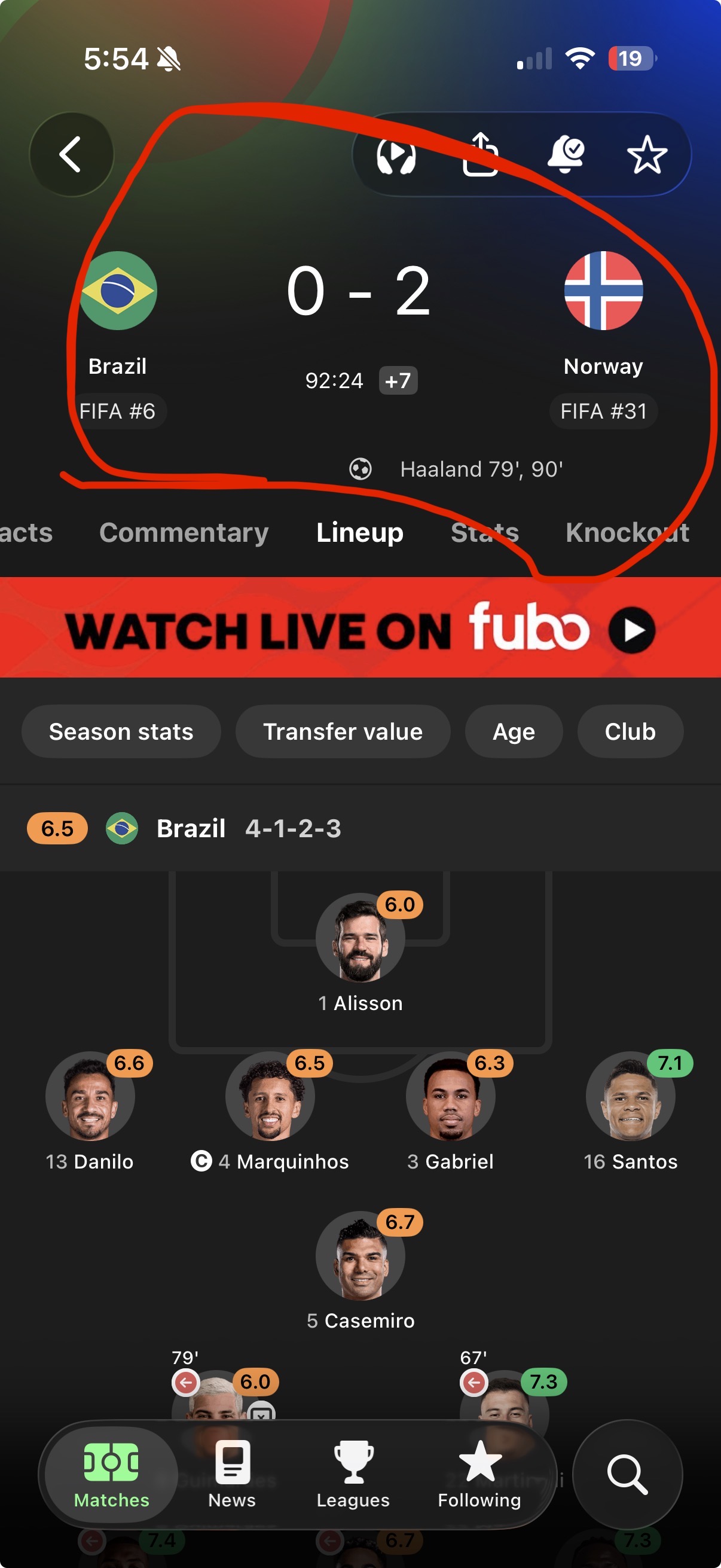Go to the Leagues tab

(353, 1474)
